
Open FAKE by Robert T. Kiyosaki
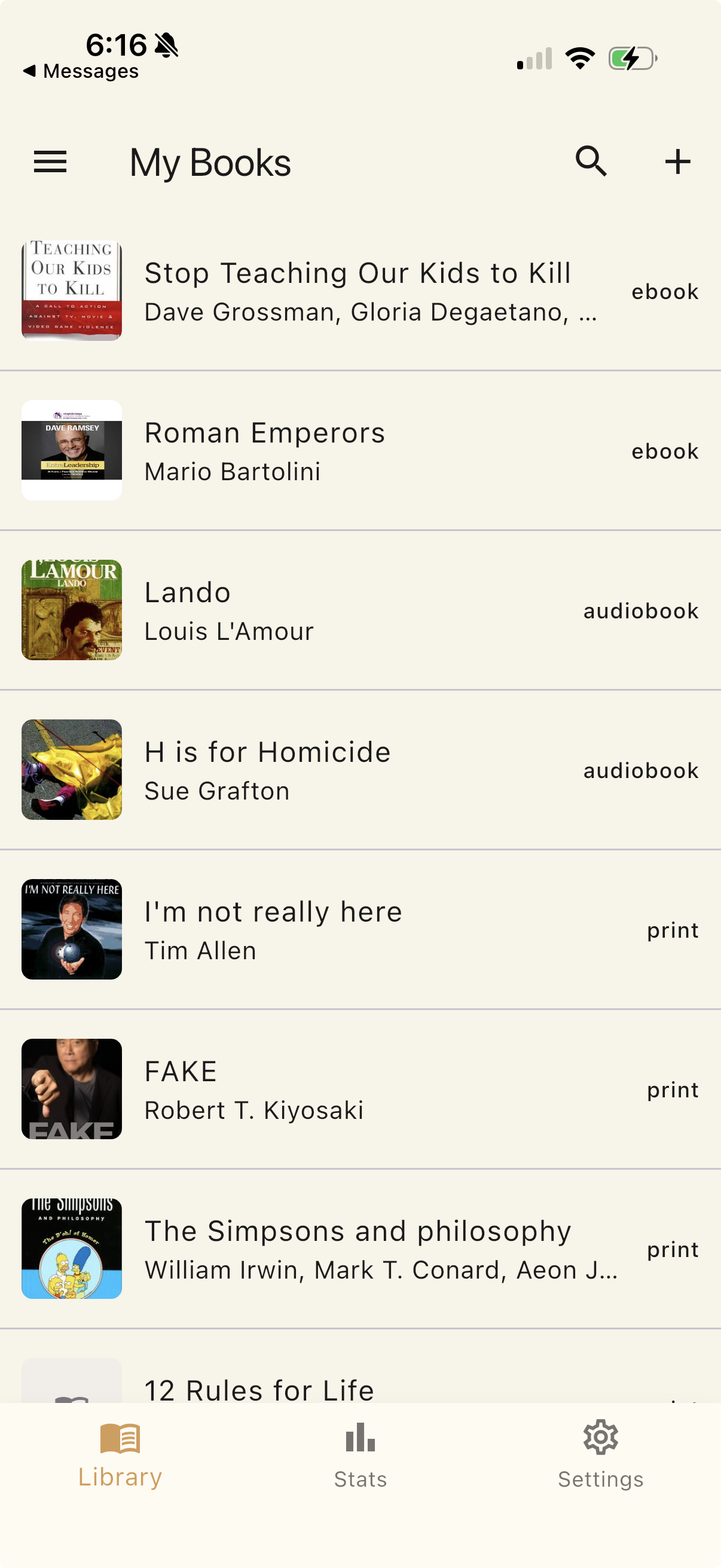tap(359, 1089)
